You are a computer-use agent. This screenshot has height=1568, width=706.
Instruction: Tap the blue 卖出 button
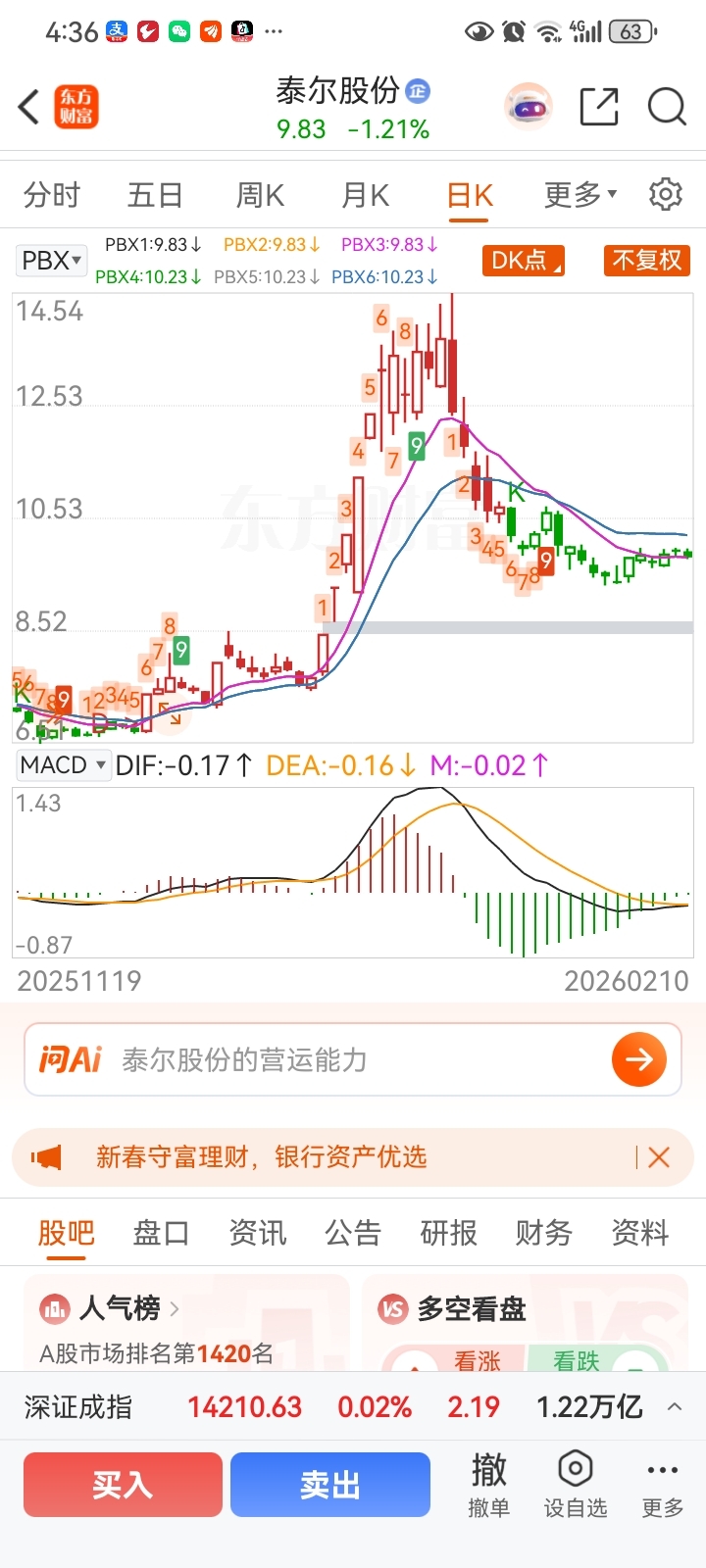(330, 1485)
